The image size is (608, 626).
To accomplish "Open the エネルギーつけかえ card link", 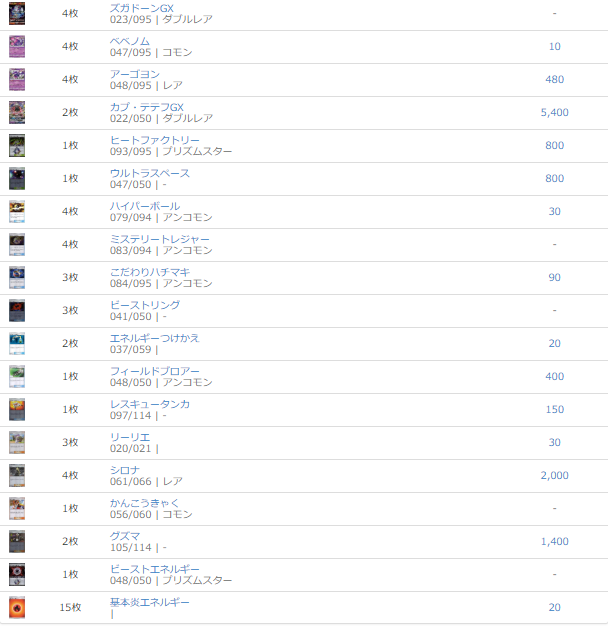I will pyautogui.click(x=154, y=338).
